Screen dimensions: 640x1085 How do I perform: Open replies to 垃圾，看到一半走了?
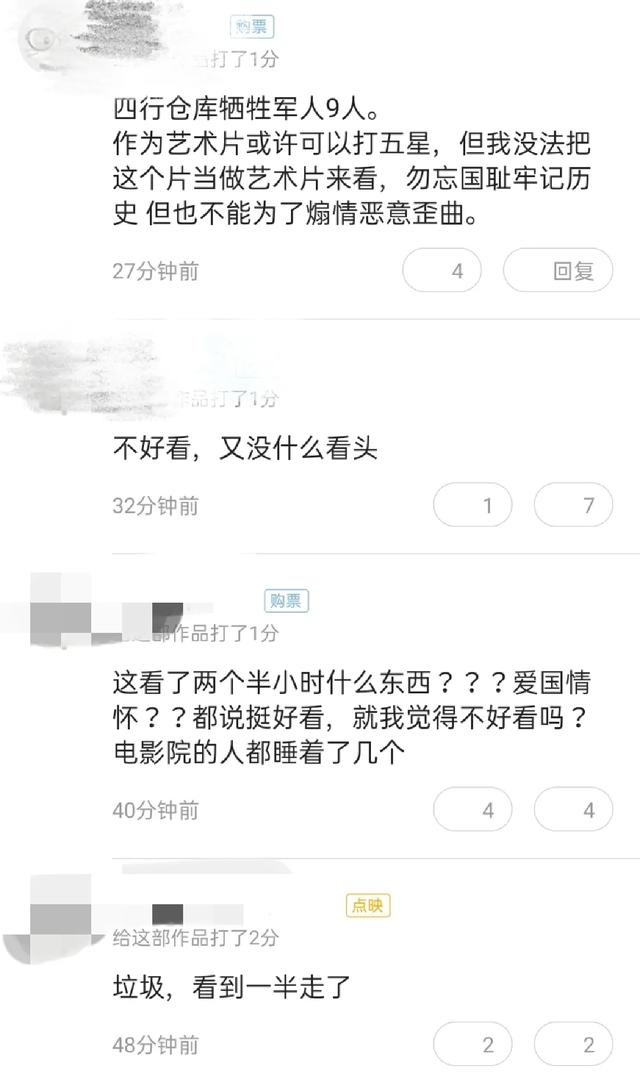[x=573, y=1045]
